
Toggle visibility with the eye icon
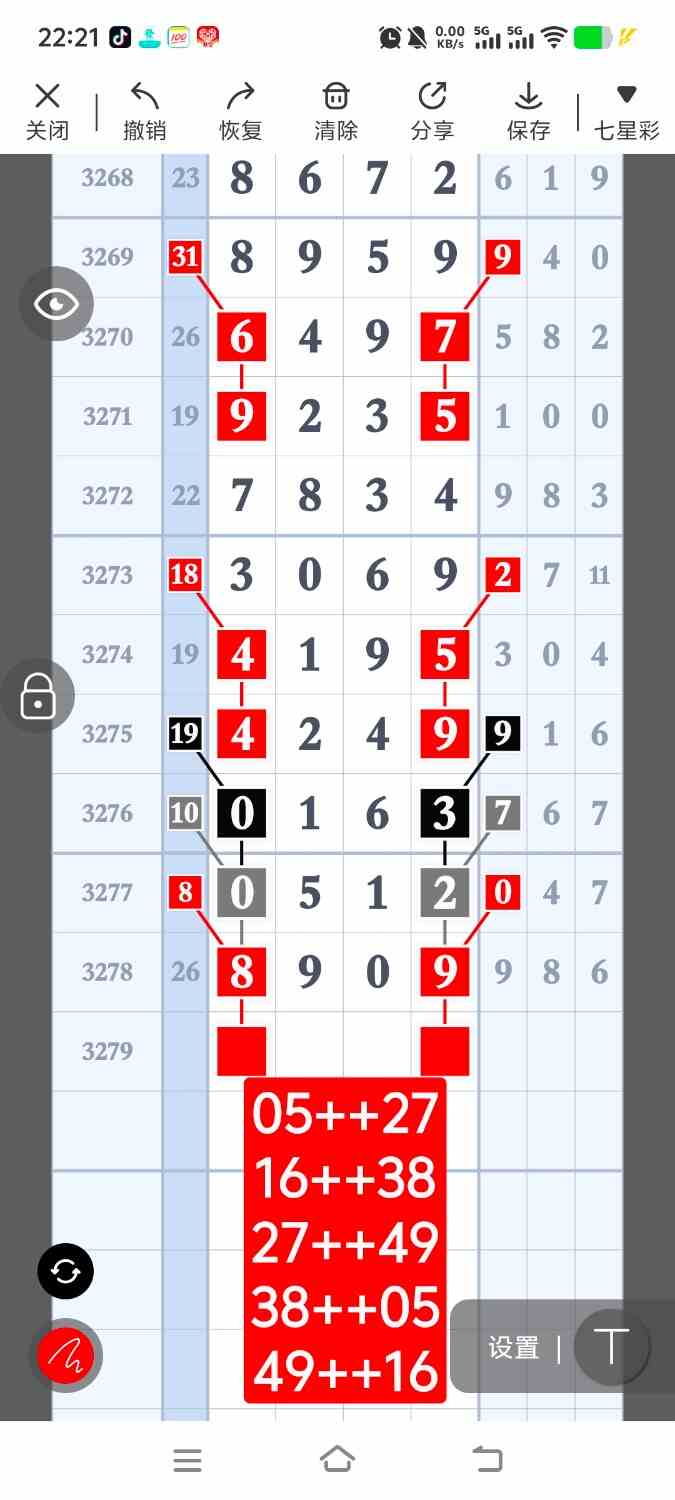(x=56, y=304)
